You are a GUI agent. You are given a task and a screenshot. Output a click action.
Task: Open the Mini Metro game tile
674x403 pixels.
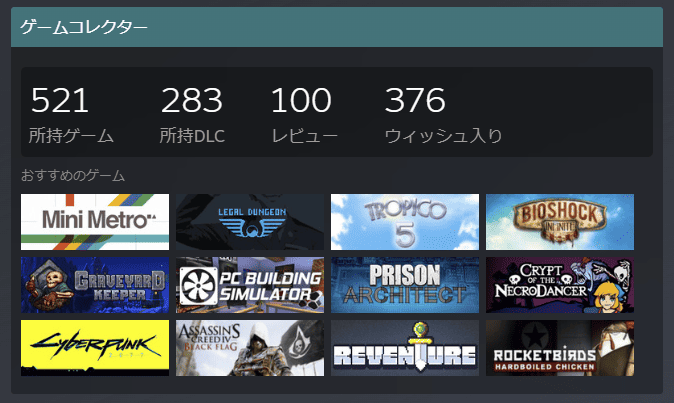[95, 222]
